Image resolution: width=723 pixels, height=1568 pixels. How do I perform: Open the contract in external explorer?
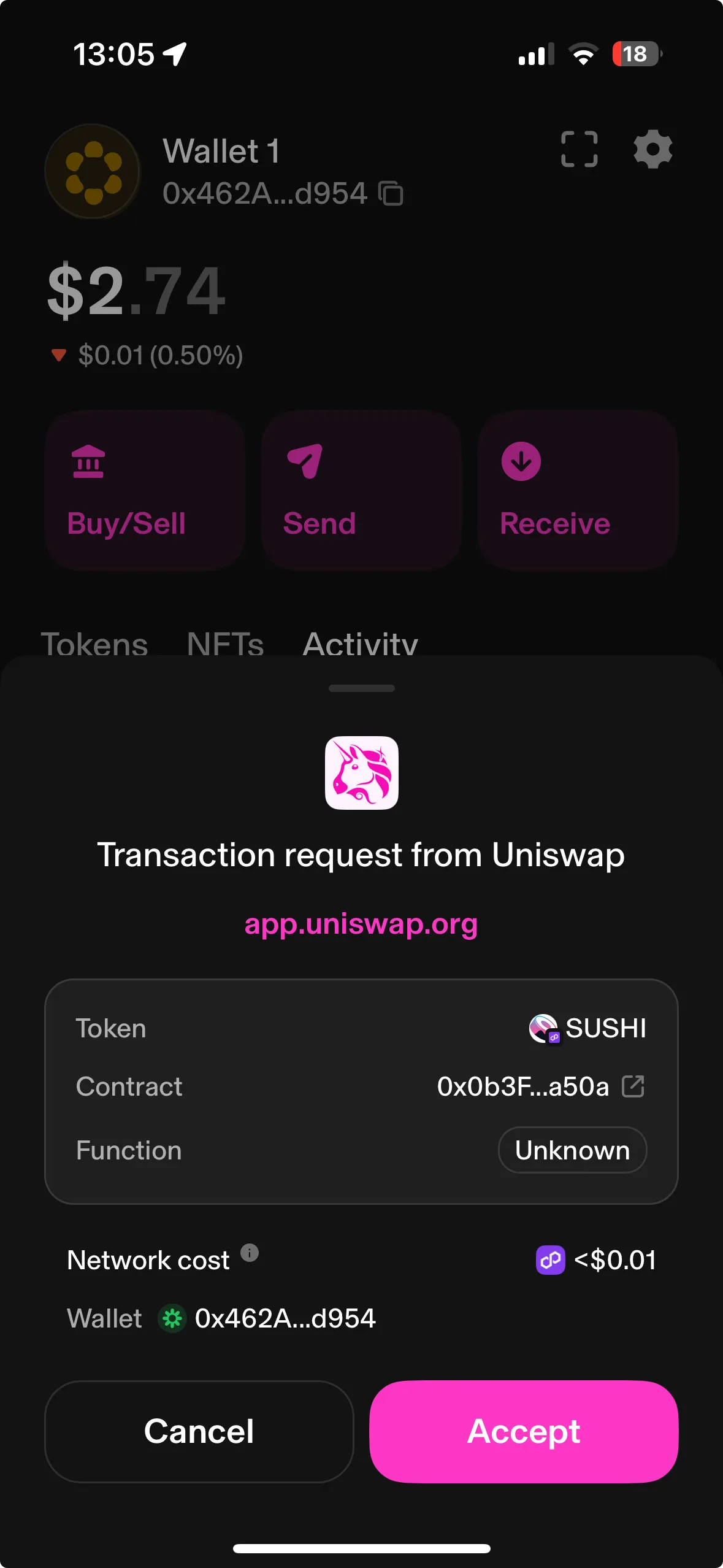pos(634,1086)
